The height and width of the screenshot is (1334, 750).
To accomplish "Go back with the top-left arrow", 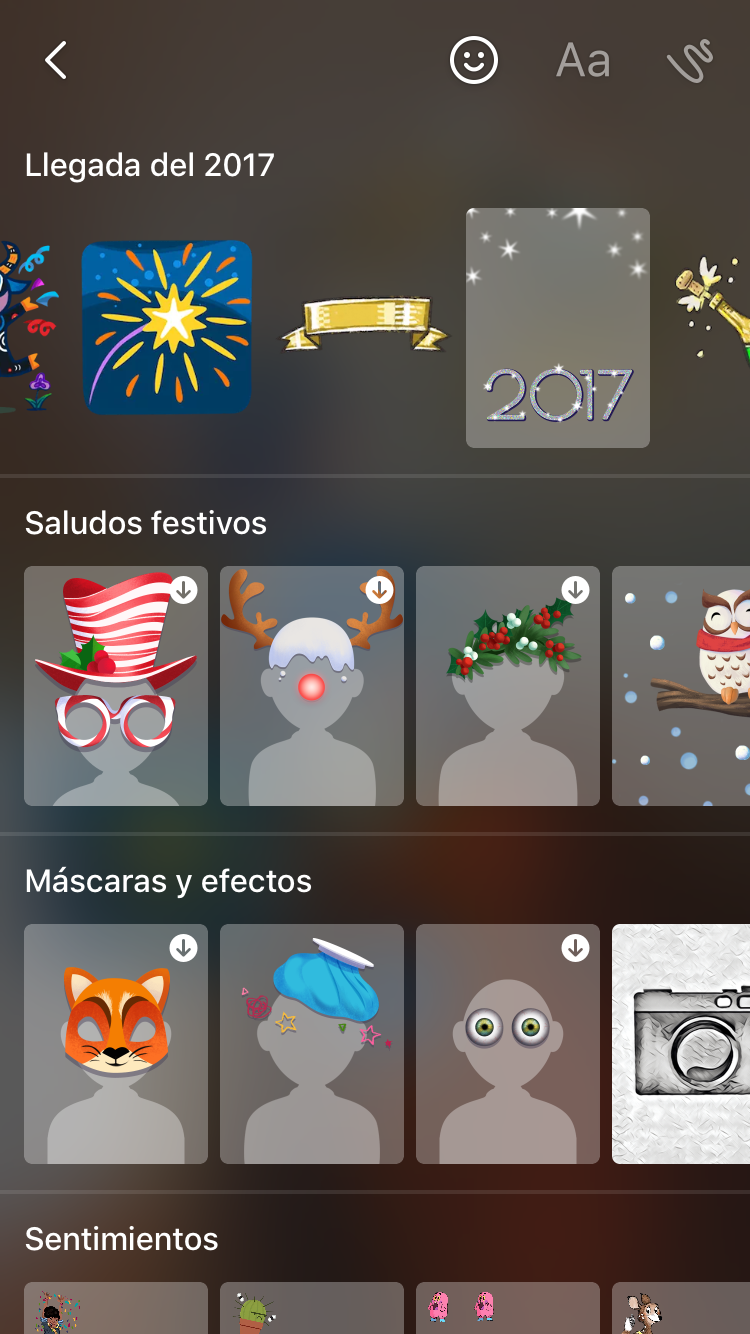I will point(56,61).
